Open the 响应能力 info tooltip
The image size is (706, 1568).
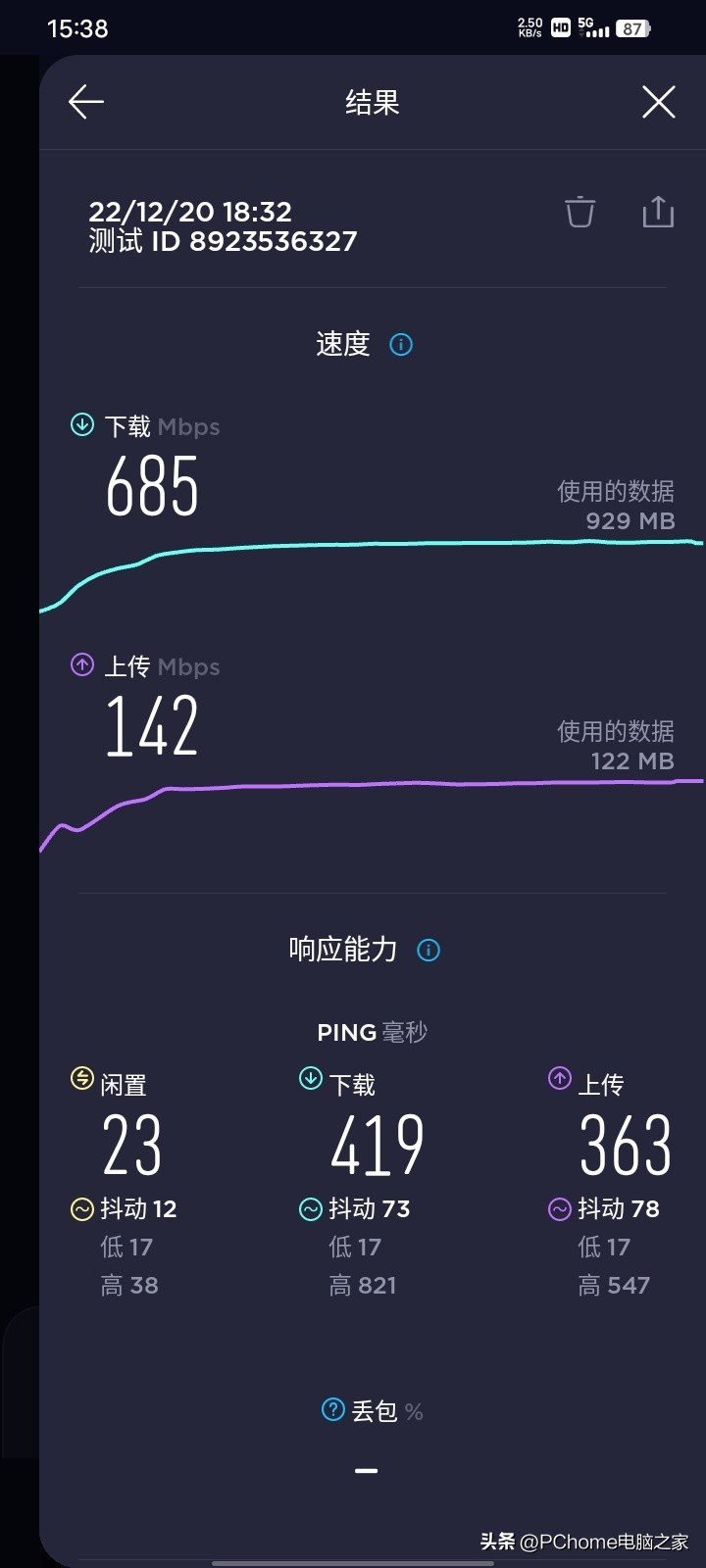428,949
